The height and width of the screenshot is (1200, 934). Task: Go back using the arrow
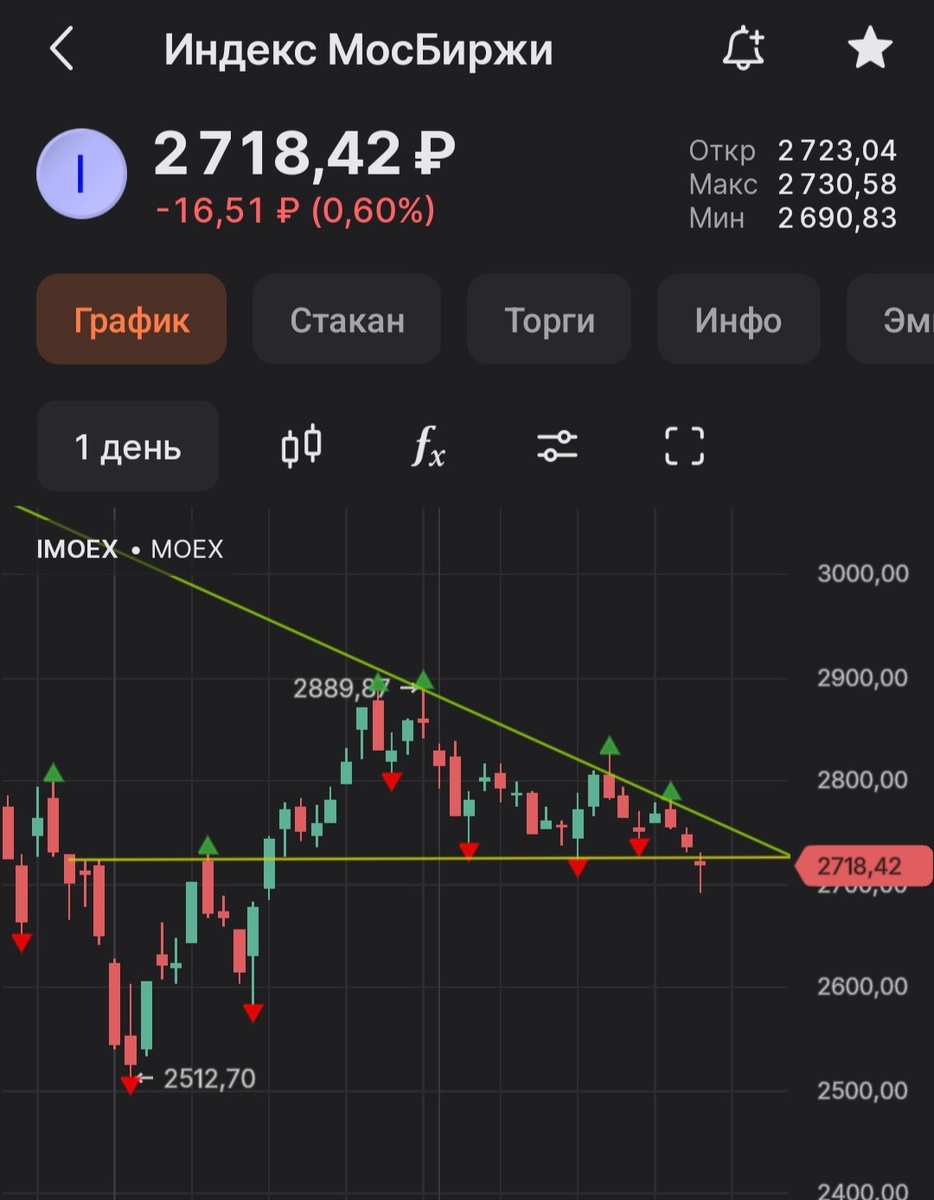62,49
